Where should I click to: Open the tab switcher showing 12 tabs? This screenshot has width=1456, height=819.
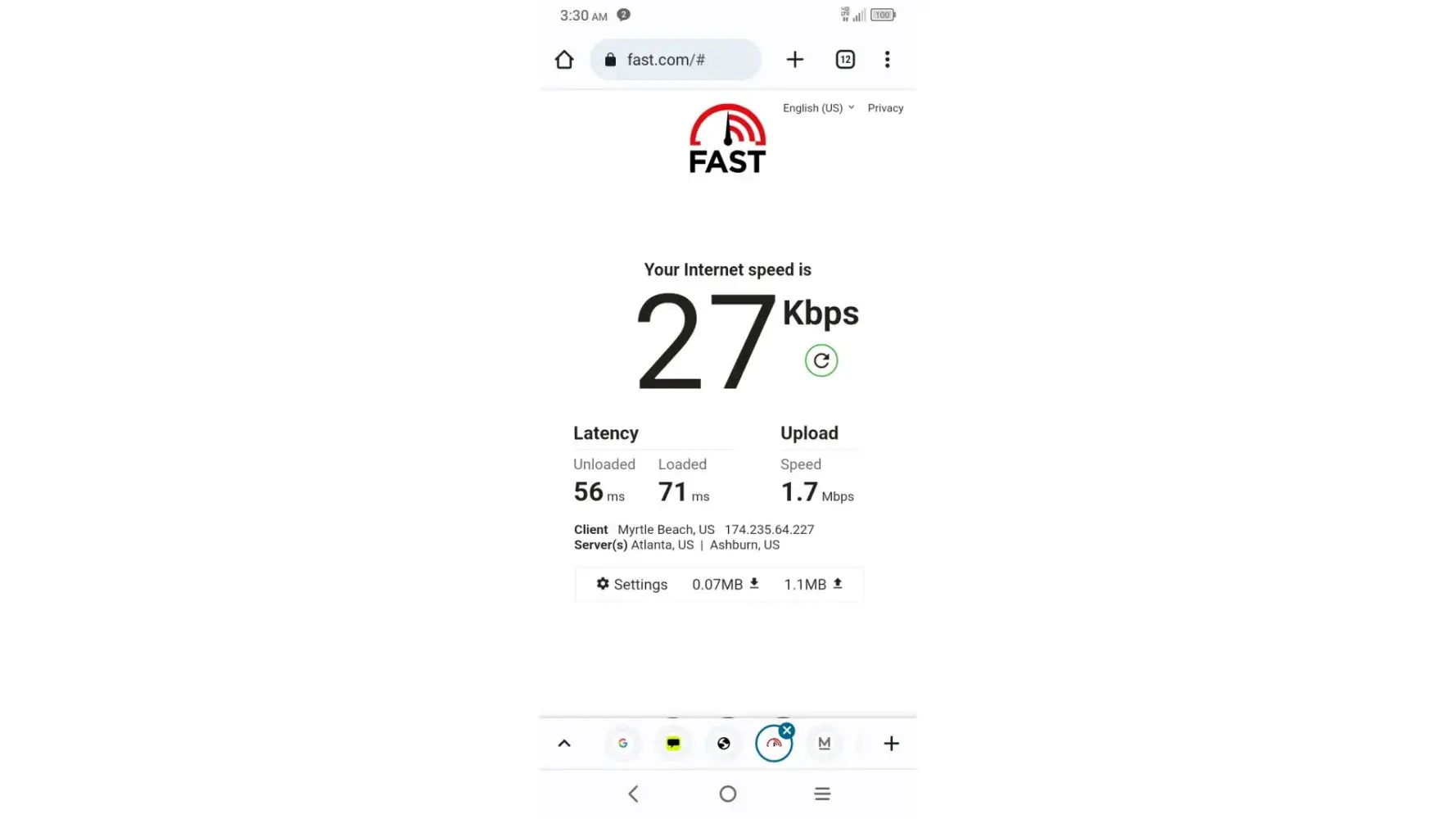point(845,60)
